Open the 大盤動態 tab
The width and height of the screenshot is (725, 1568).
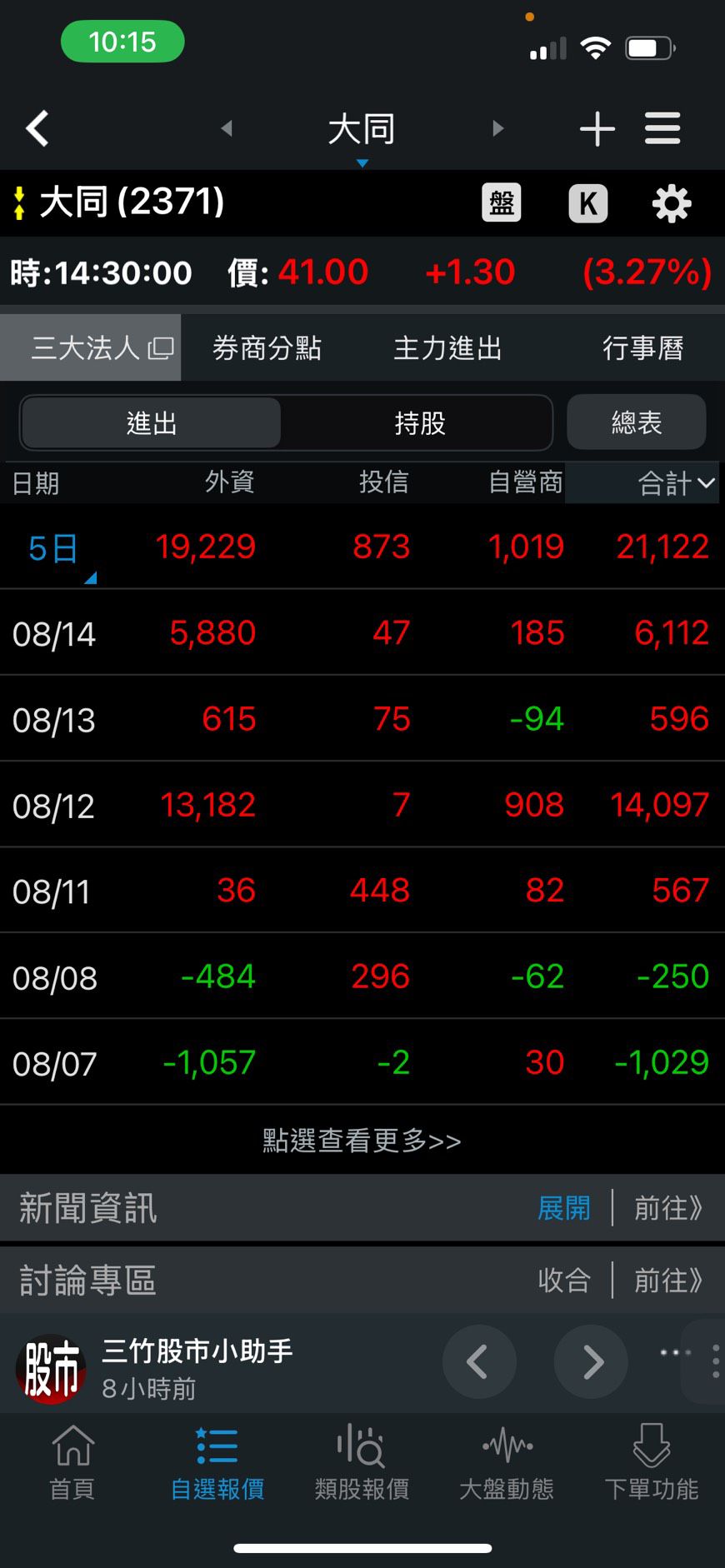click(507, 1462)
